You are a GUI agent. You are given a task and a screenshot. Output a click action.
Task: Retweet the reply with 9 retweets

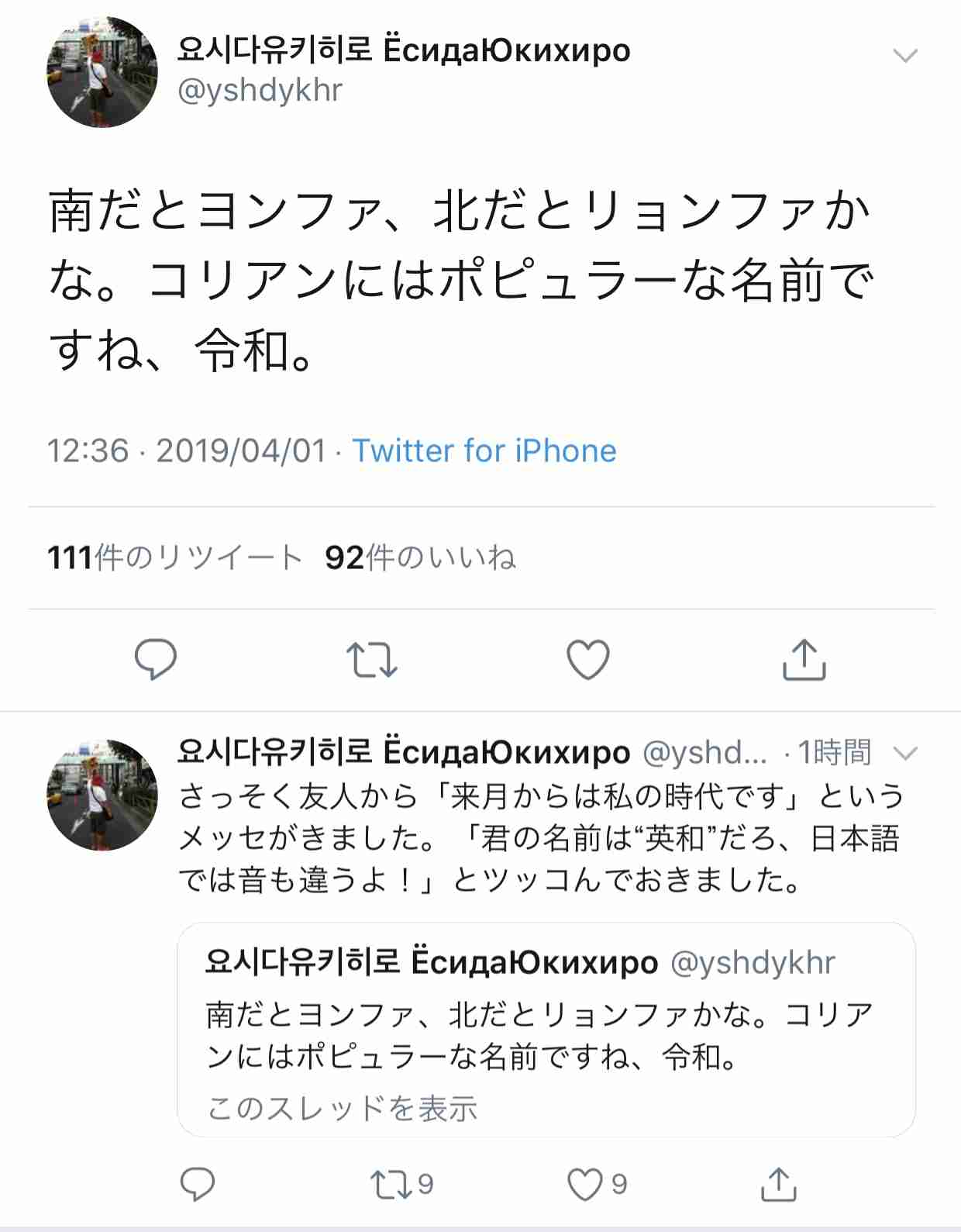click(393, 1184)
